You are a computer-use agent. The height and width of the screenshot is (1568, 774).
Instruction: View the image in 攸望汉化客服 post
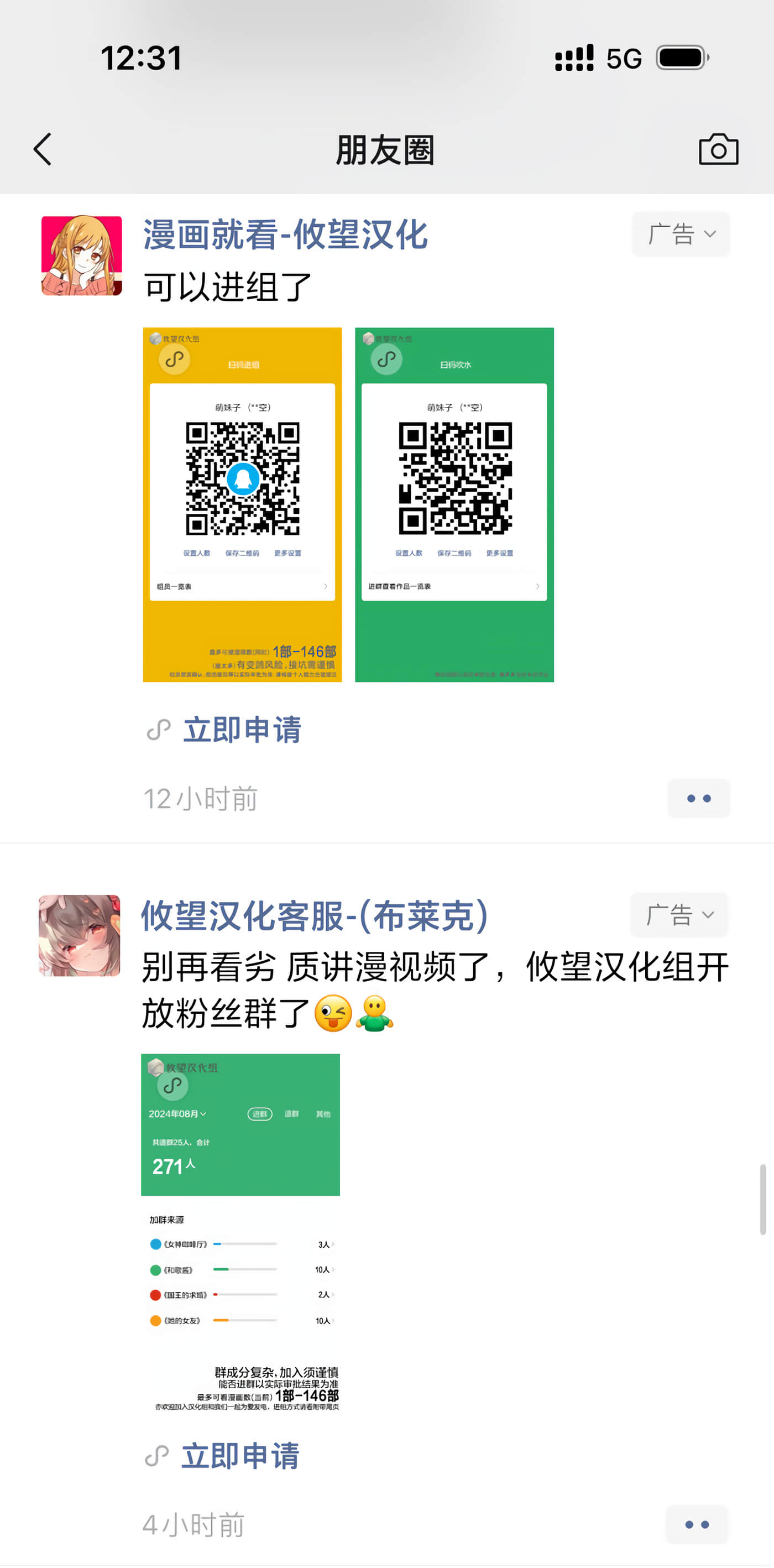tap(240, 1232)
